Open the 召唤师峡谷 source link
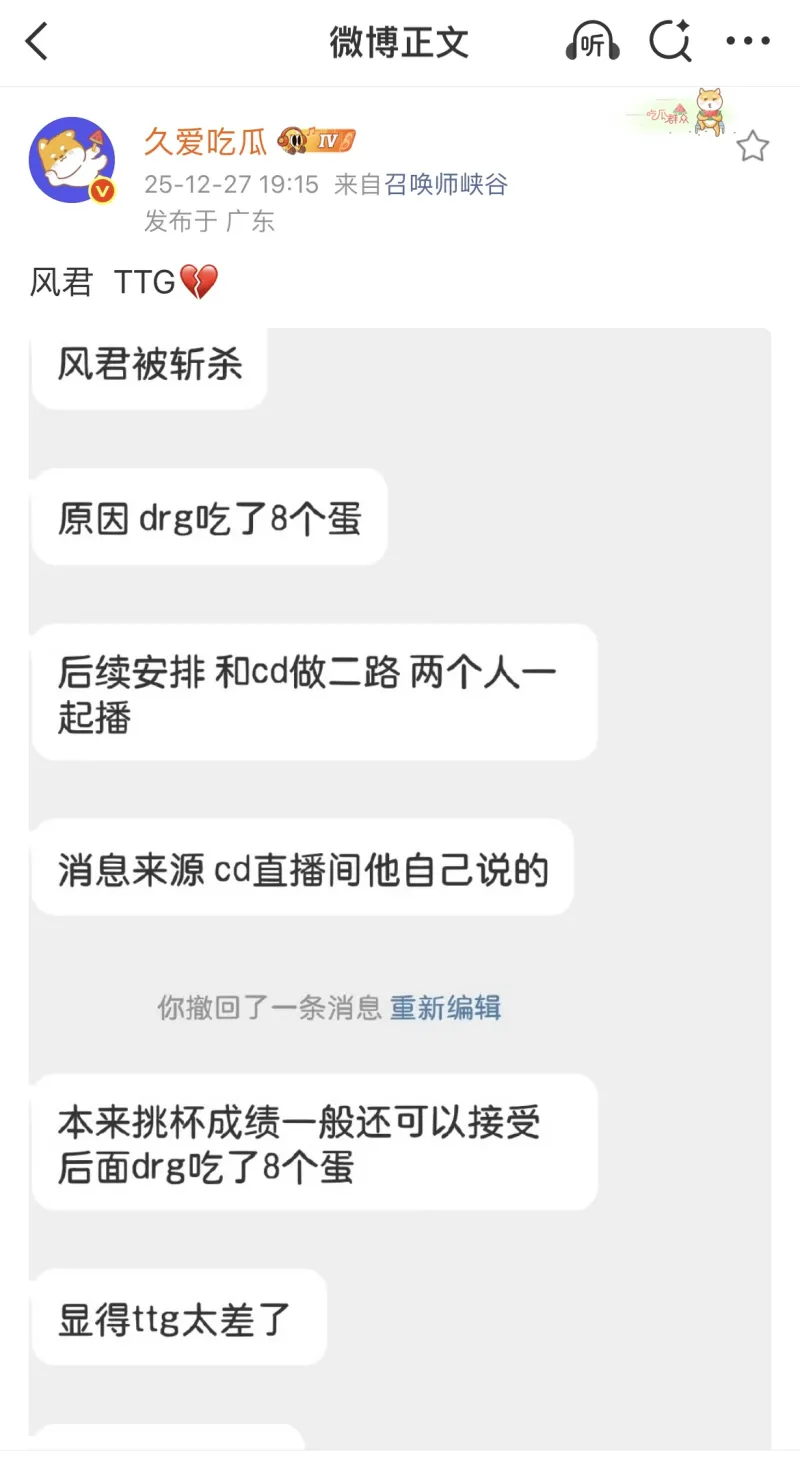 (x=446, y=184)
